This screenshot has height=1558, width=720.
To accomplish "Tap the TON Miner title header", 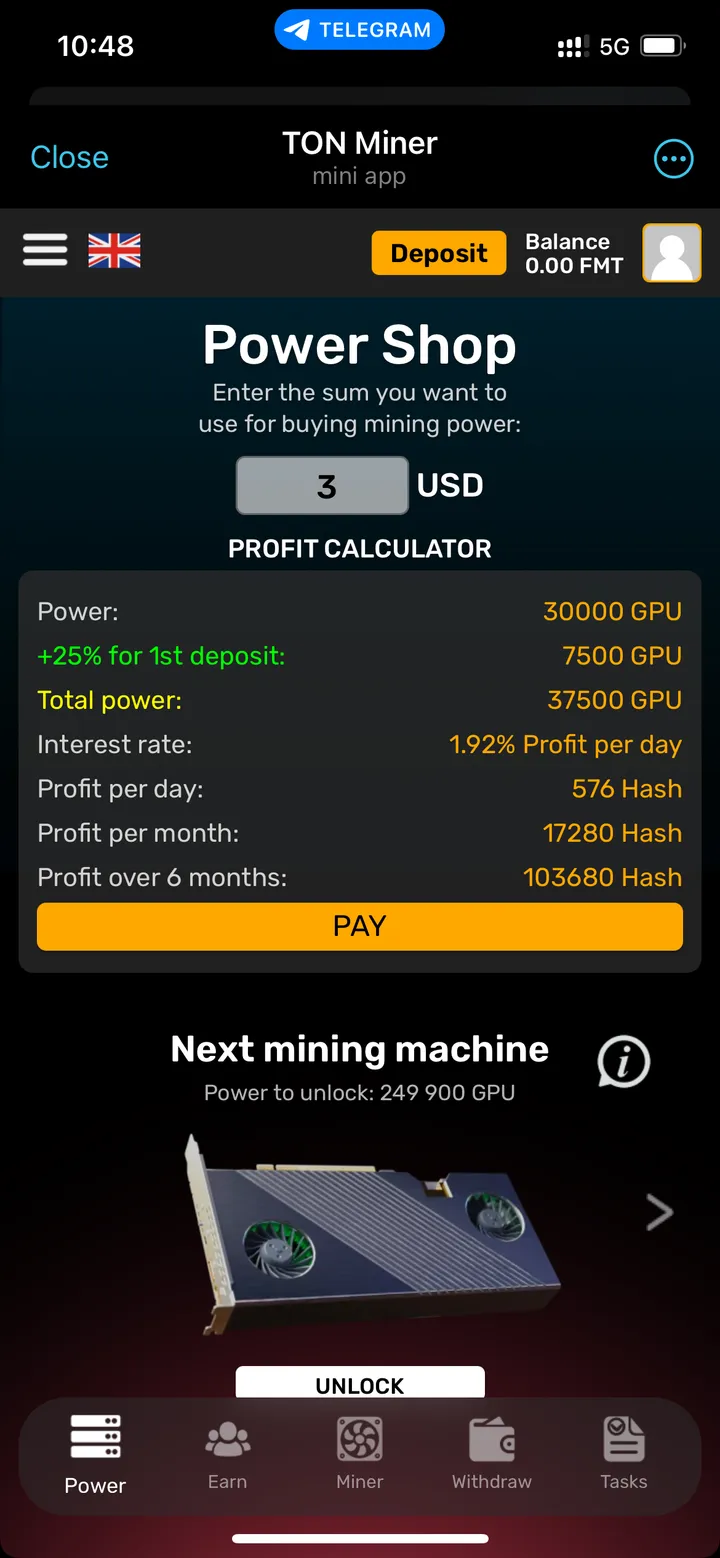I will click(x=359, y=143).
